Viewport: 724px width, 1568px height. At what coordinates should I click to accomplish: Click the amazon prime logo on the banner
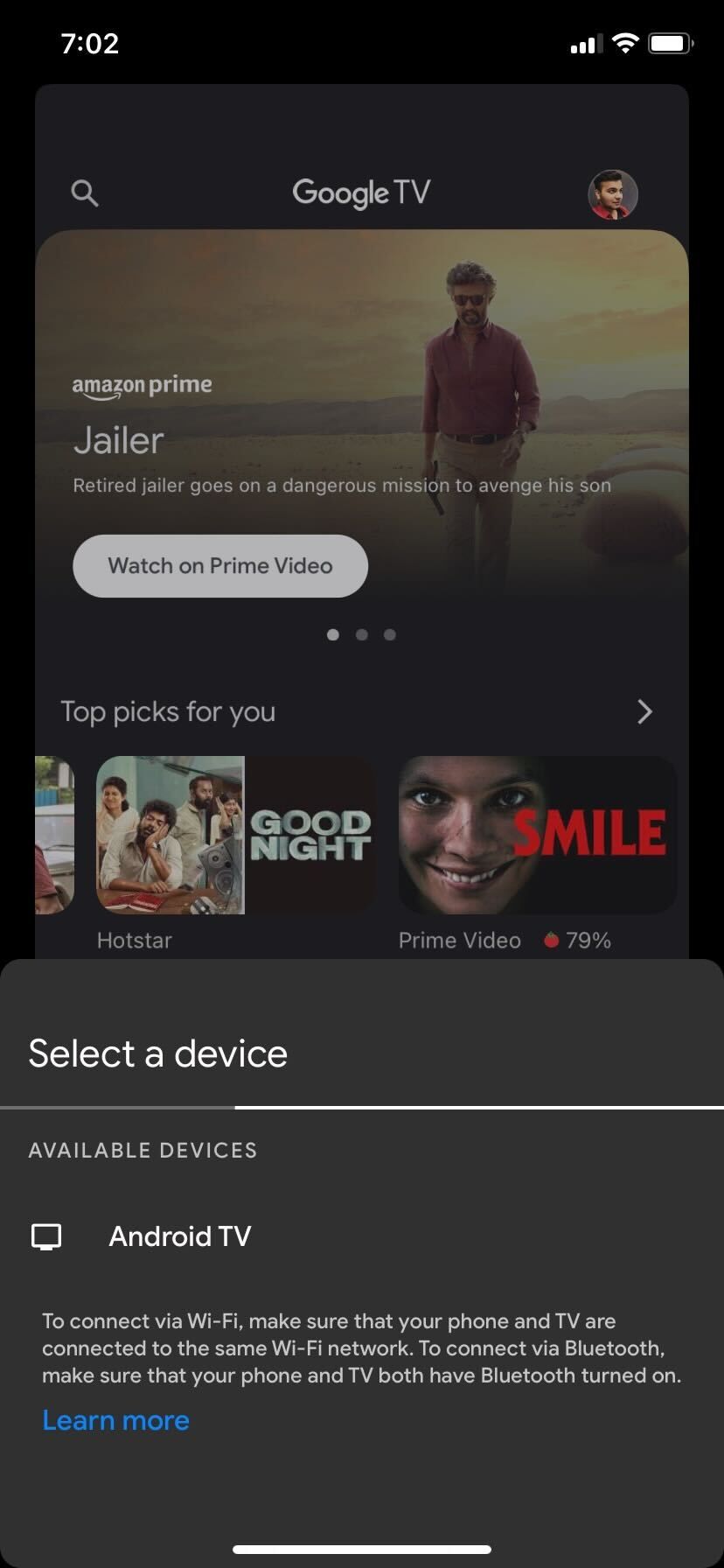142,386
